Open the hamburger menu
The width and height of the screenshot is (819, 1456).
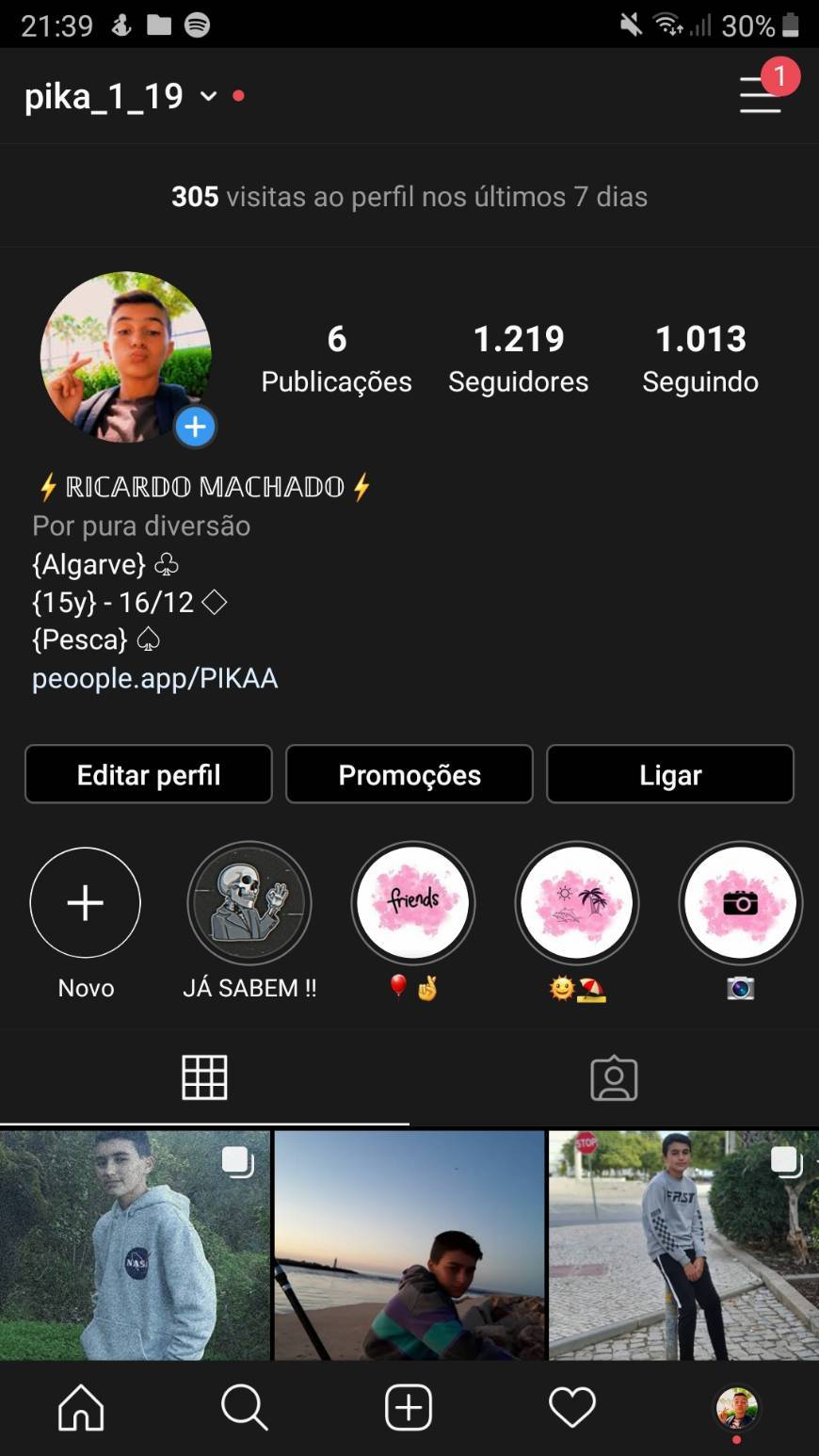point(761,95)
